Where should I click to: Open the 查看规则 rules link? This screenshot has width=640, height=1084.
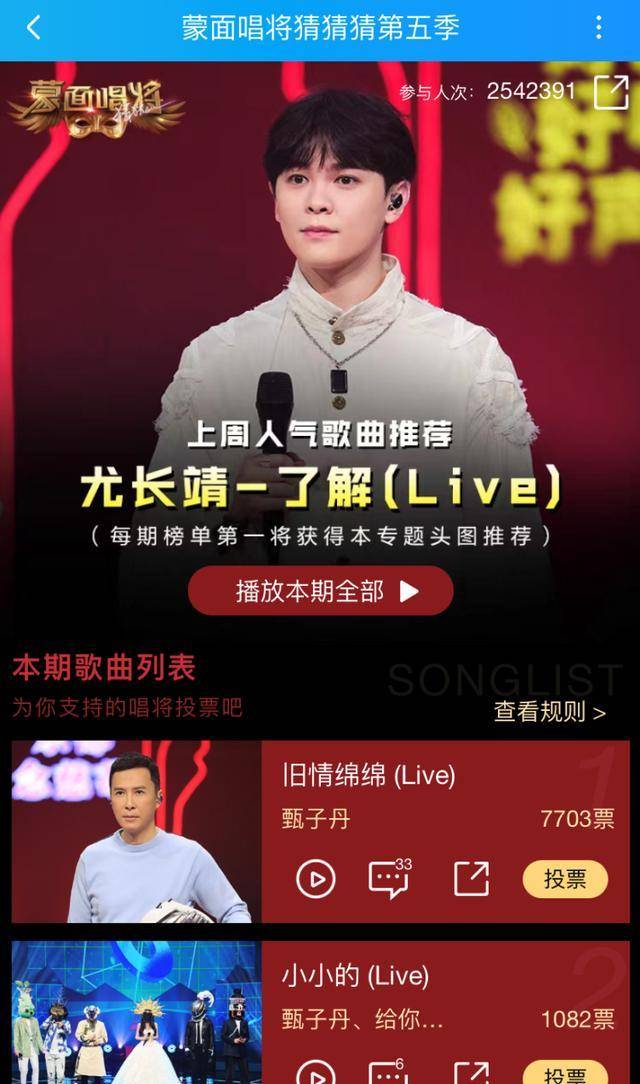pyautogui.click(x=550, y=711)
